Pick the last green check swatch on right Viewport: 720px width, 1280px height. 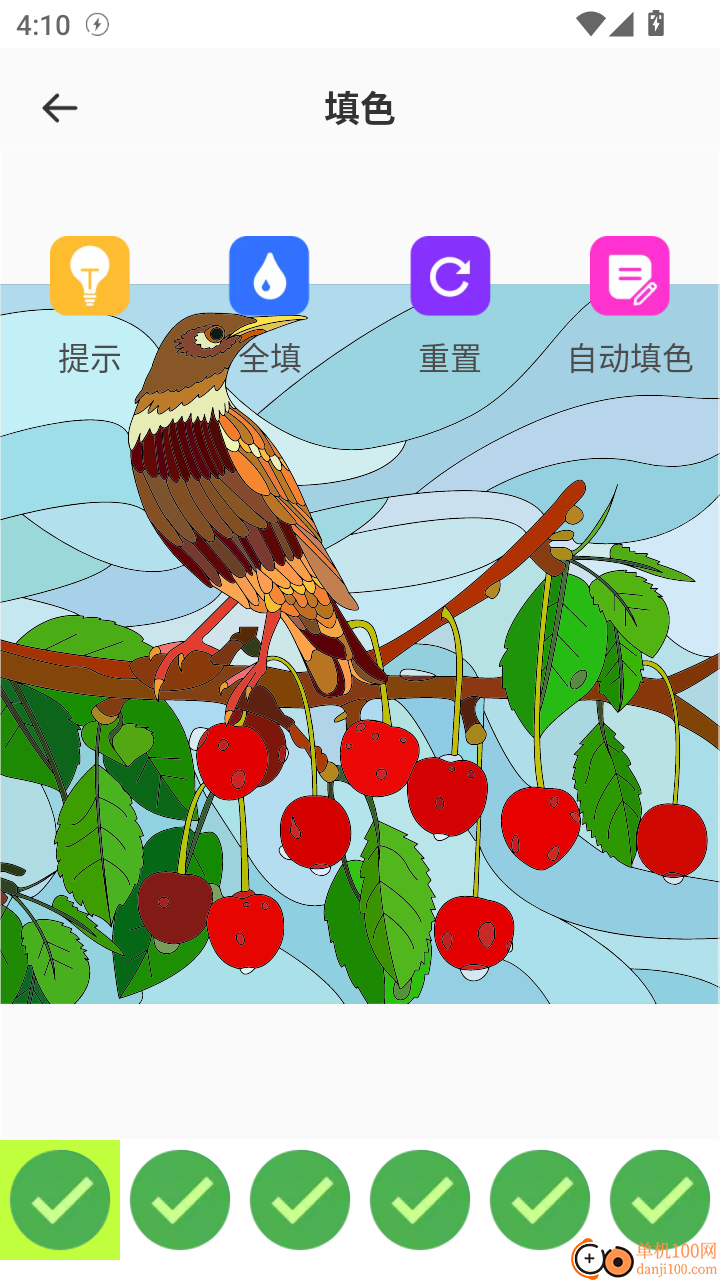pyautogui.click(x=660, y=1198)
